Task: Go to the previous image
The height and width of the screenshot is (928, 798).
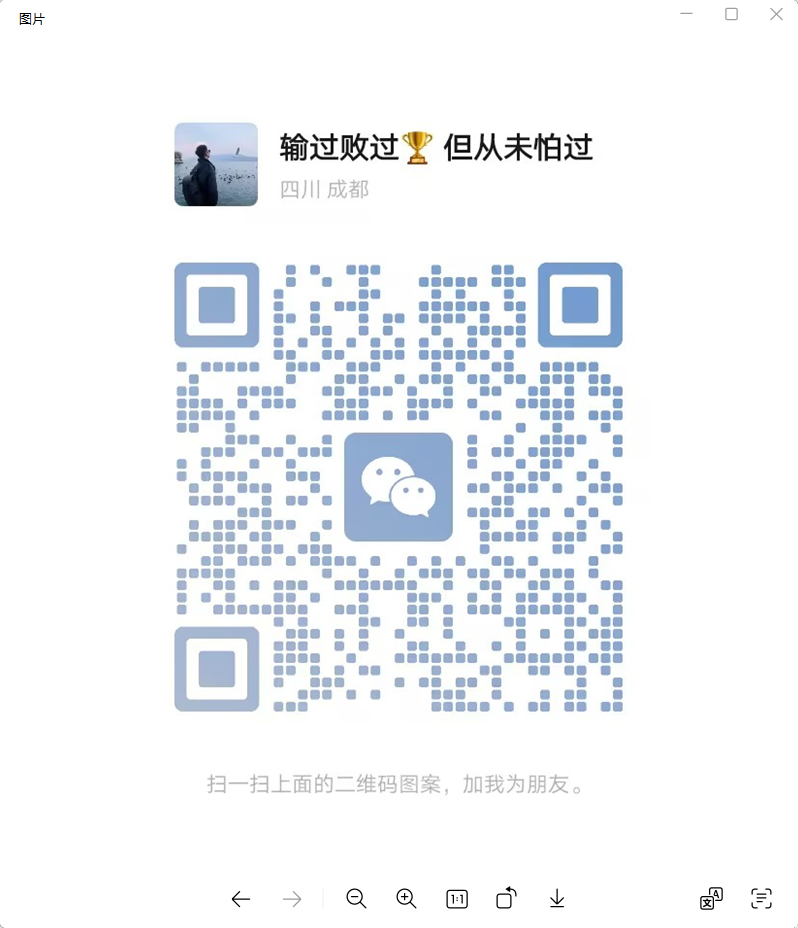Action: tap(240, 899)
